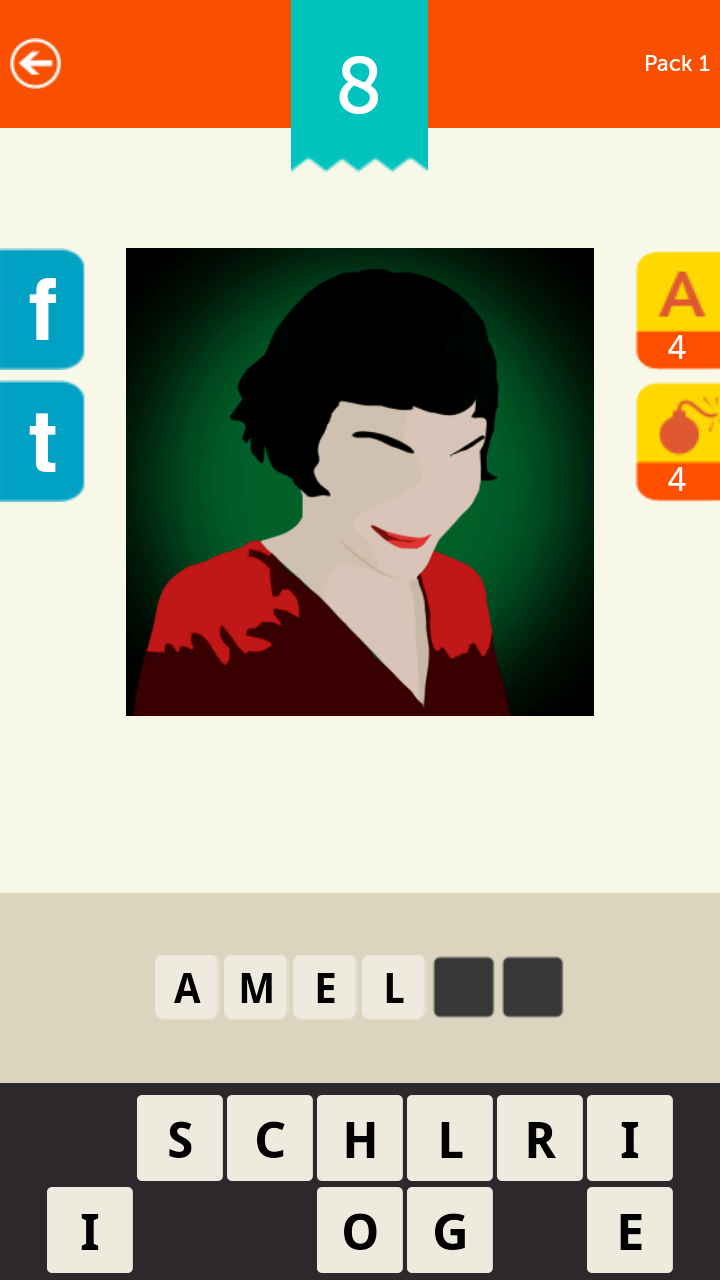Pick the C tile from the letter bank

point(270,1138)
